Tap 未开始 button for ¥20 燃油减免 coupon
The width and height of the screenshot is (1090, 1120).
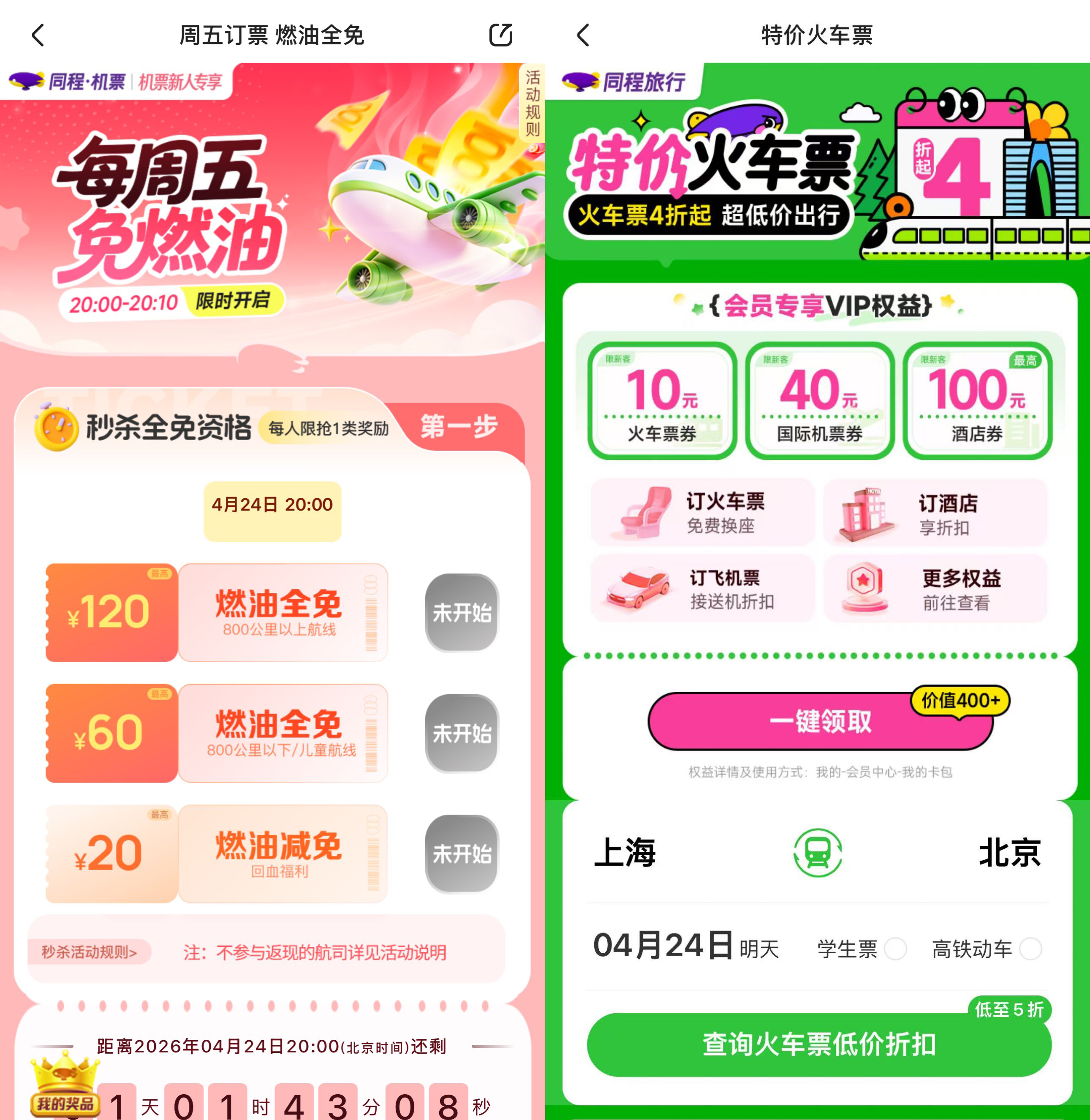pyautogui.click(x=462, y=854)
